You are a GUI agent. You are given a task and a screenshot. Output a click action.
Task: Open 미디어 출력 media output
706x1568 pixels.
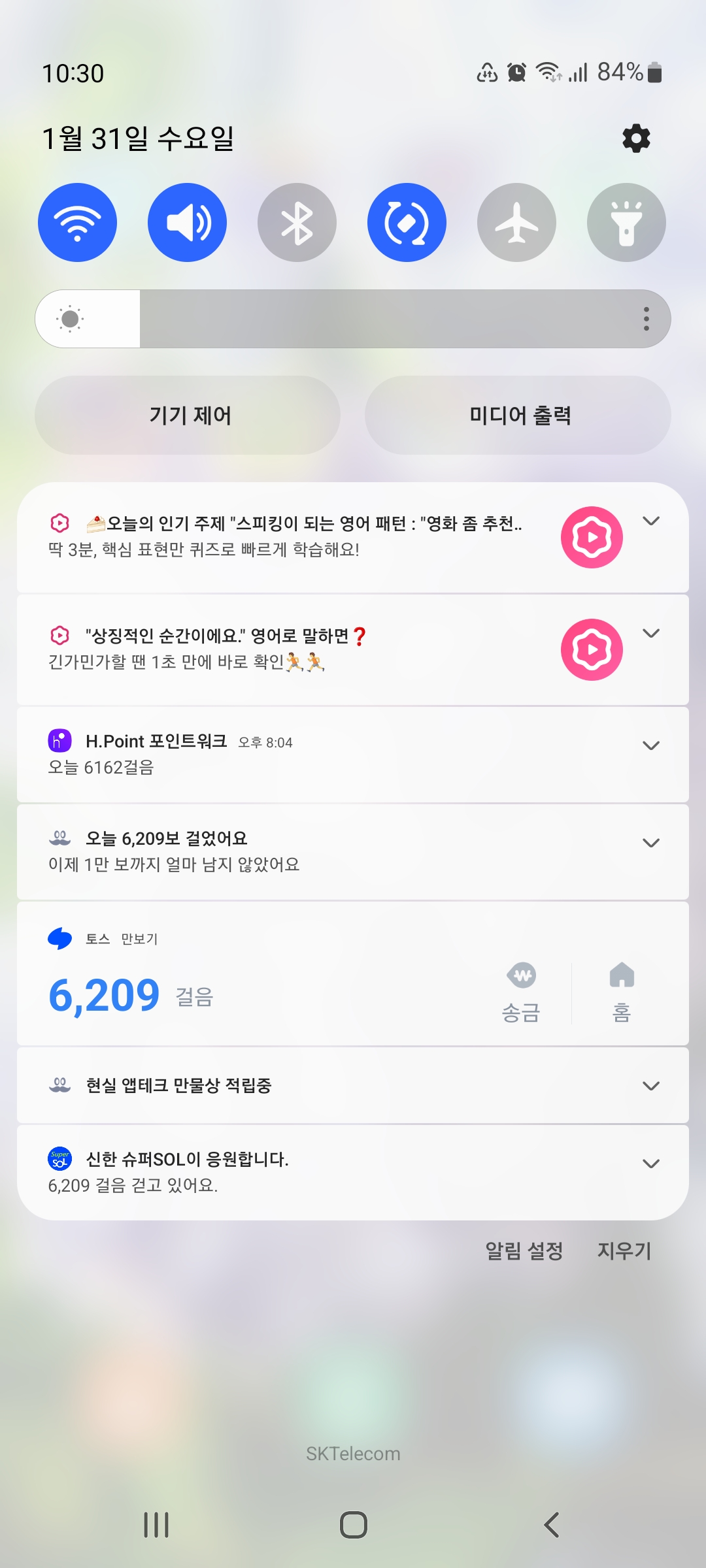pyautogui.click(x=518, y=415)
